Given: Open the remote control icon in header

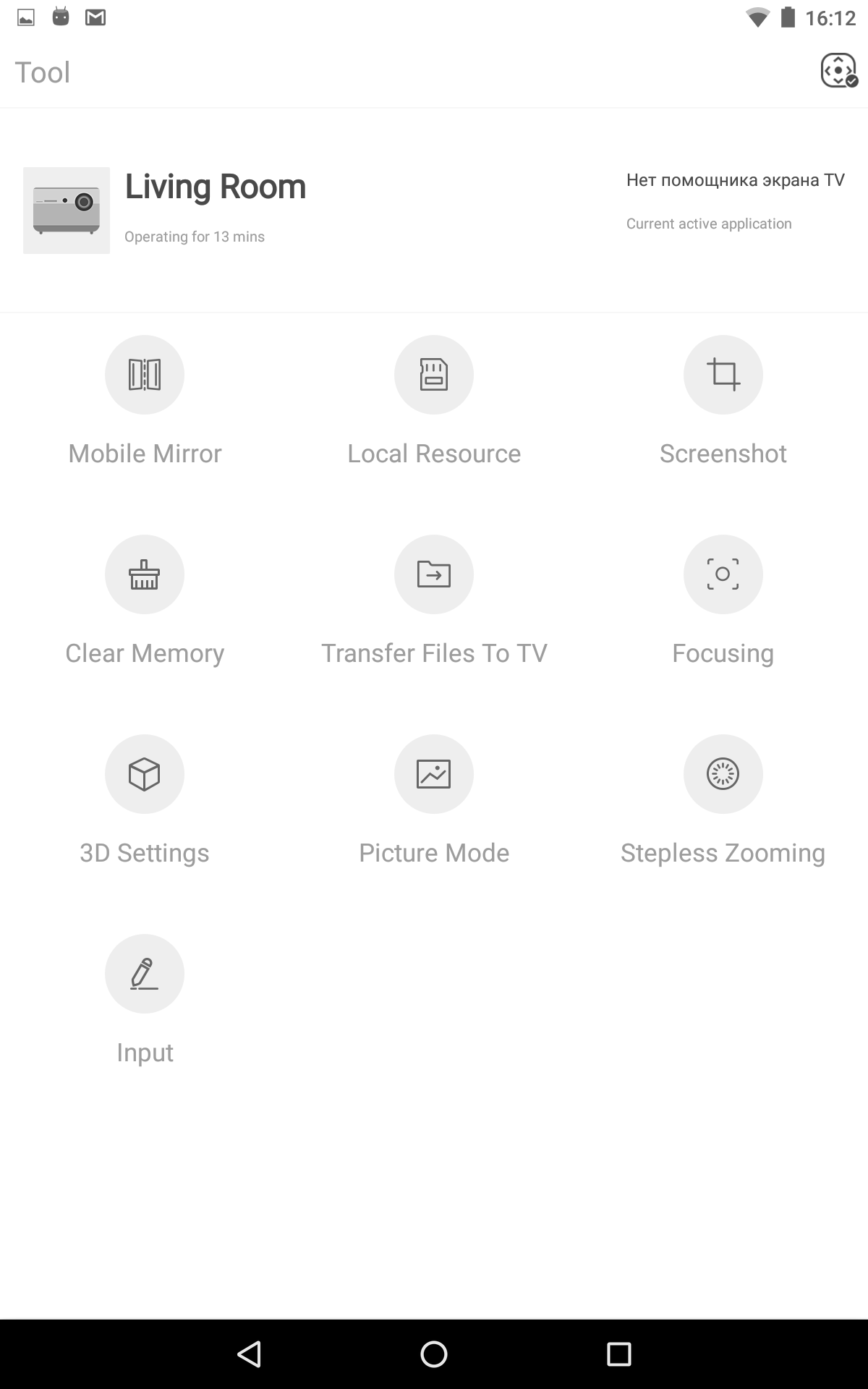Looking at the screenshot, I should click(838, 71).
